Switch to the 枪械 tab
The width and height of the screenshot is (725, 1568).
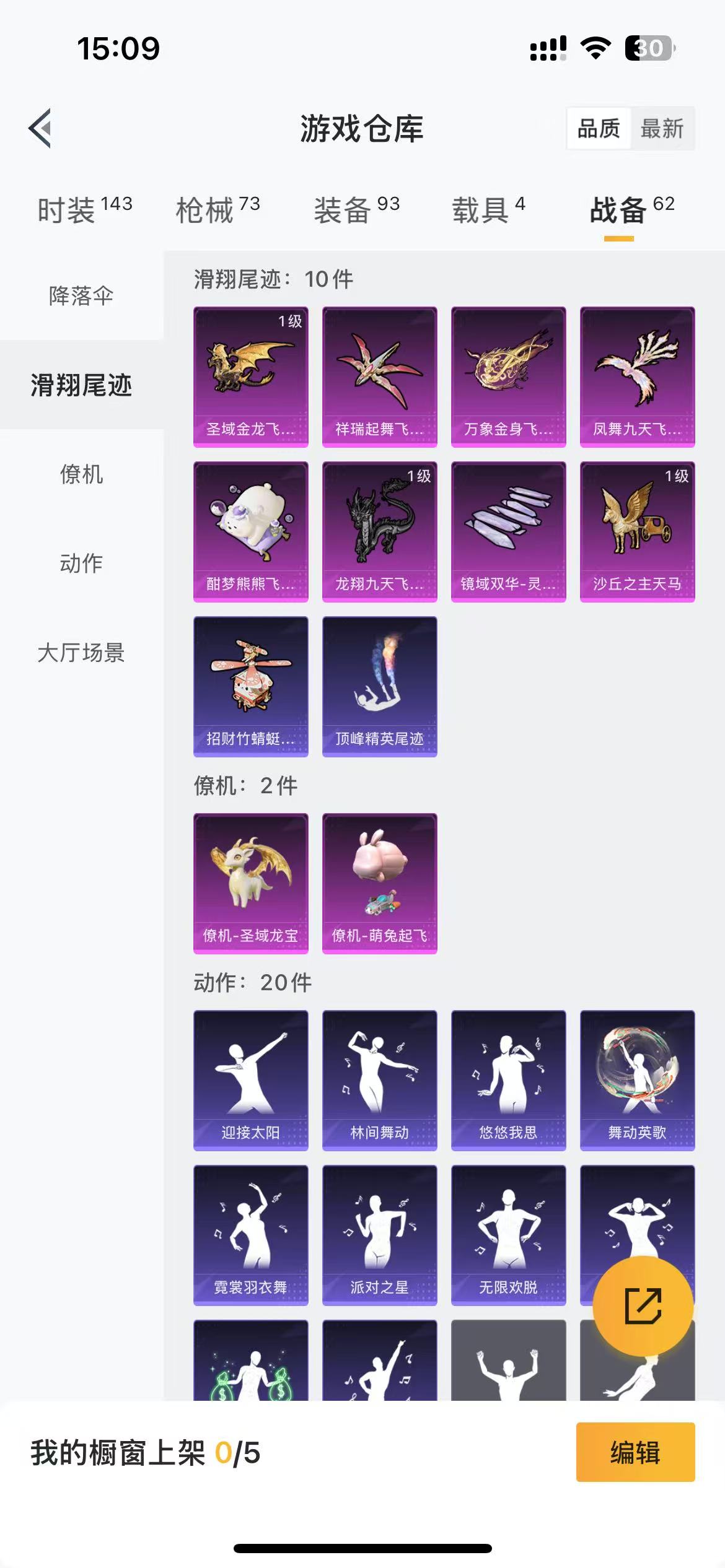[217, 210]
